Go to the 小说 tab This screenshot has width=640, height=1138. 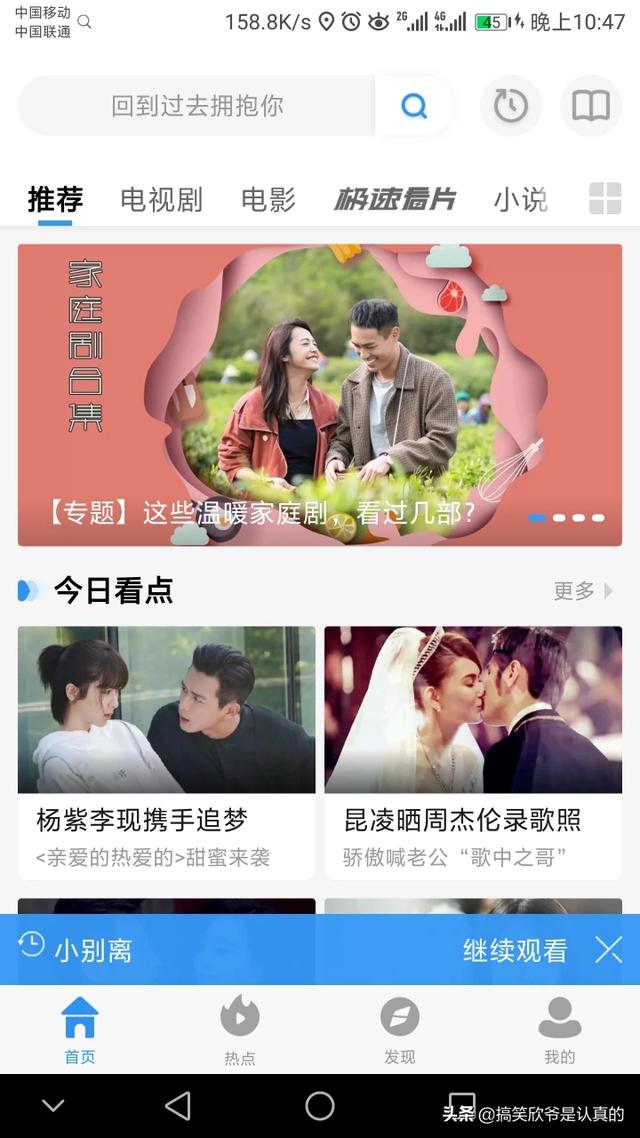520,199
